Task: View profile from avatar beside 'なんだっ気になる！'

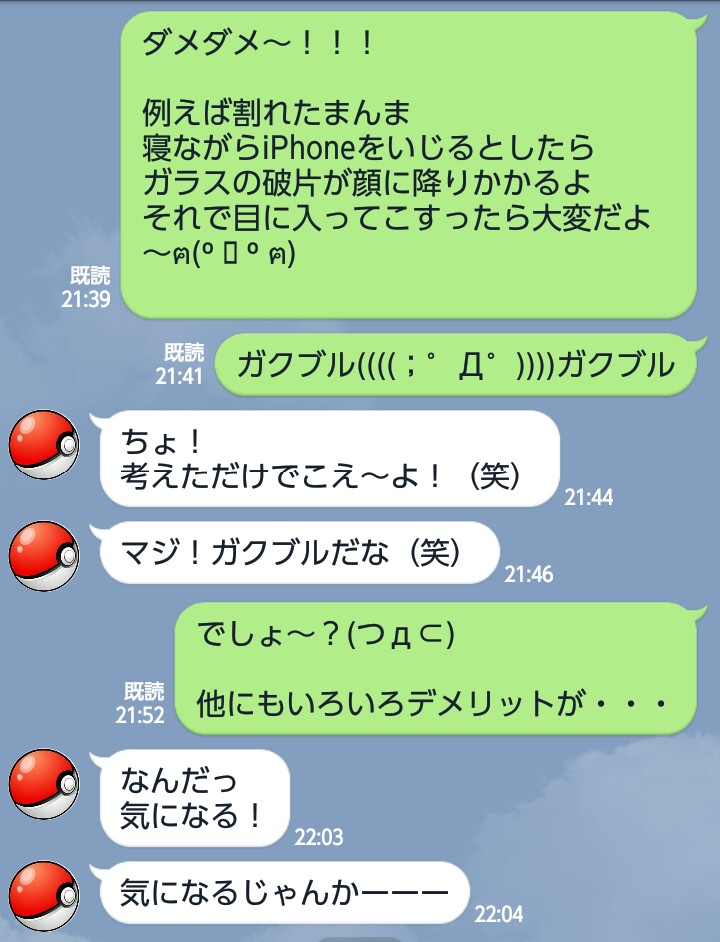Action: (x=44, y=784)
